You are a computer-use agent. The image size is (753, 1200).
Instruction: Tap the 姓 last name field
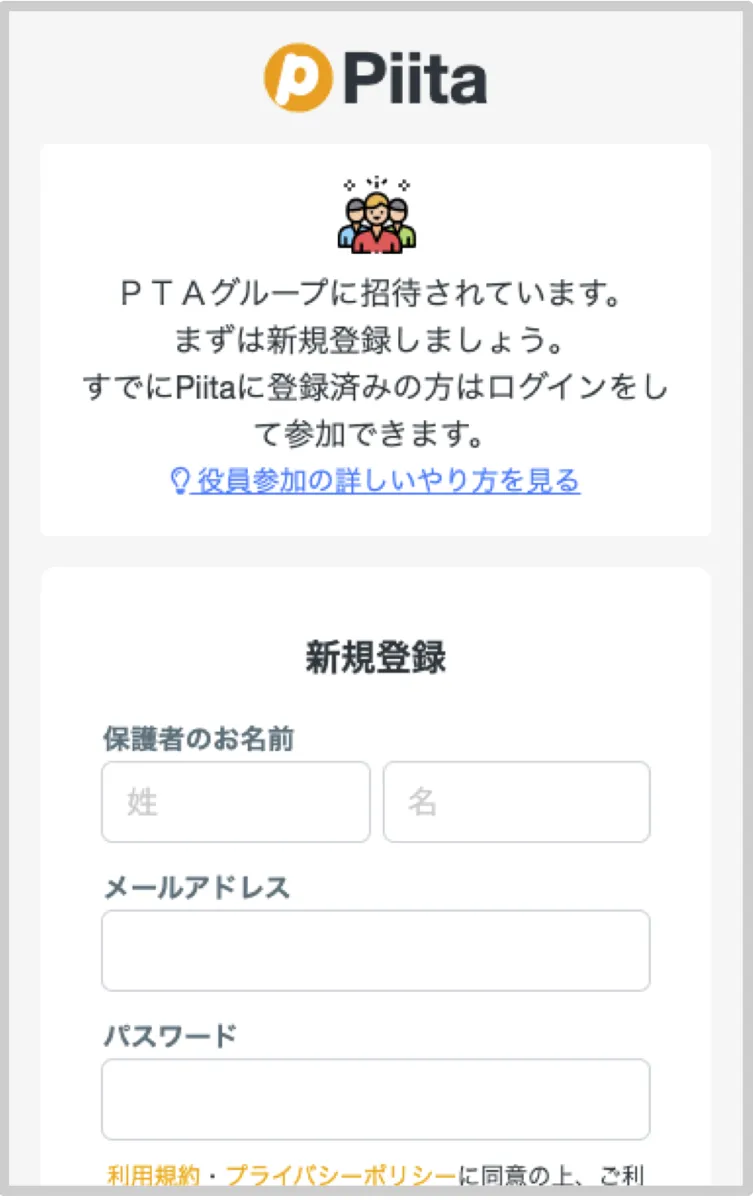[x=235, y=802]
